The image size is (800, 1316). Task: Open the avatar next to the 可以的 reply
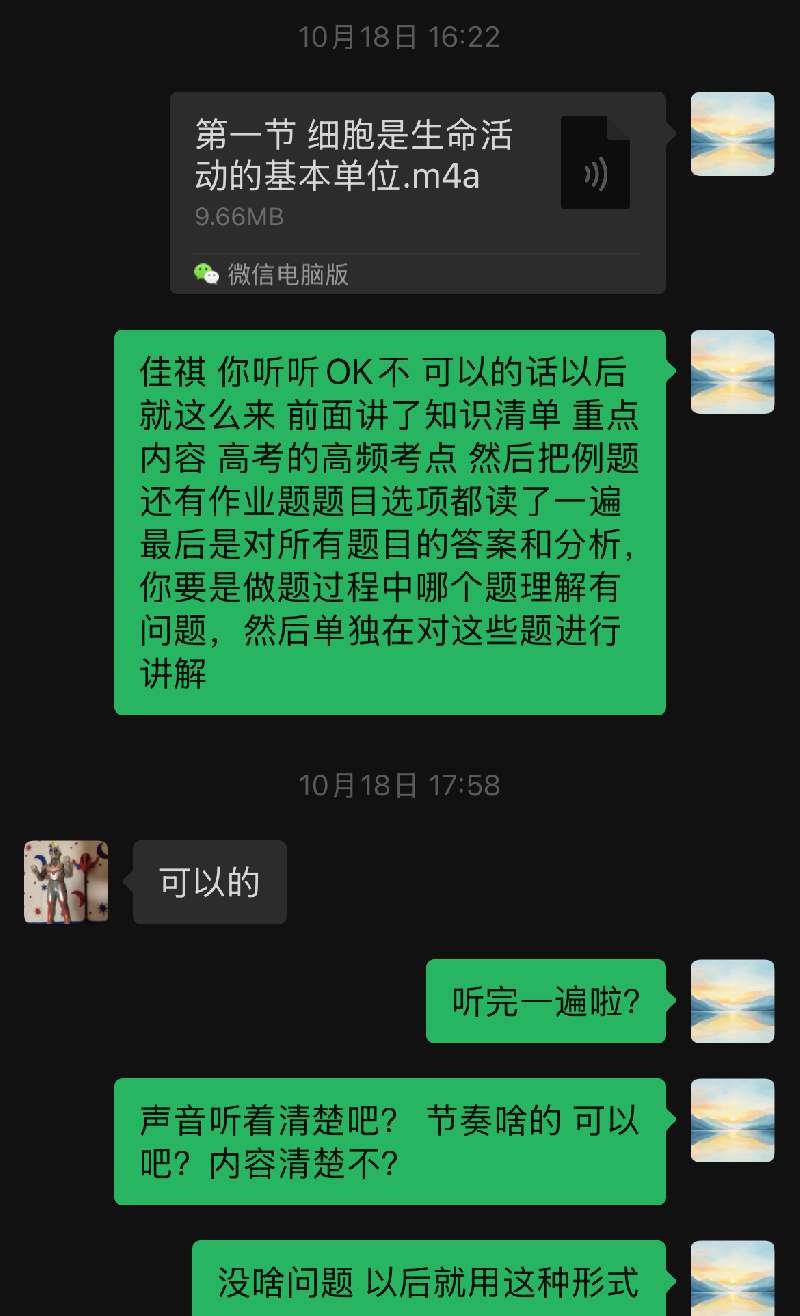(x=66, y=881)
